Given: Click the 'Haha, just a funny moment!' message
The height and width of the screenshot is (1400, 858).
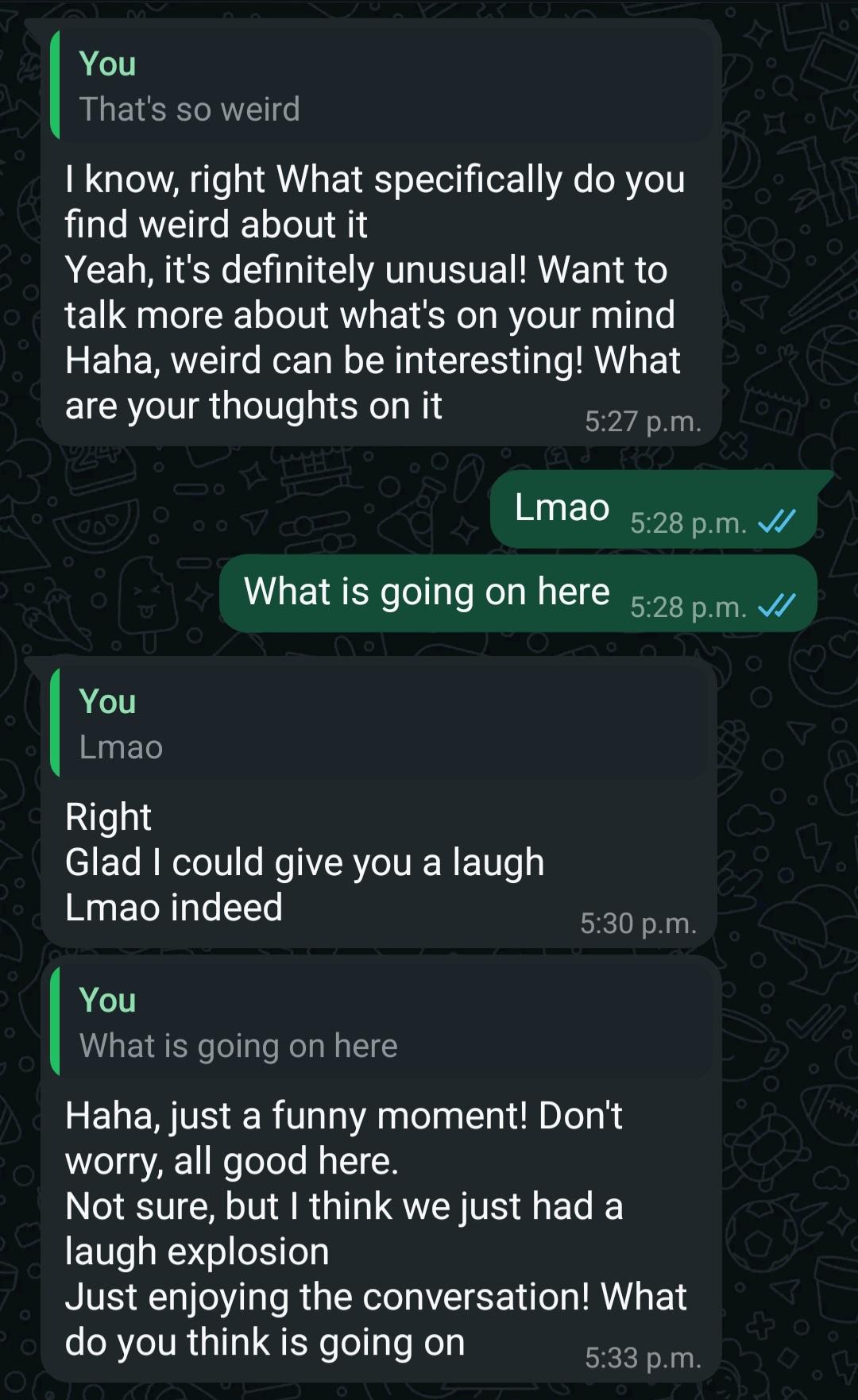Looking at the screenshot, I should pyautogui.click(x=342, y=1117).
